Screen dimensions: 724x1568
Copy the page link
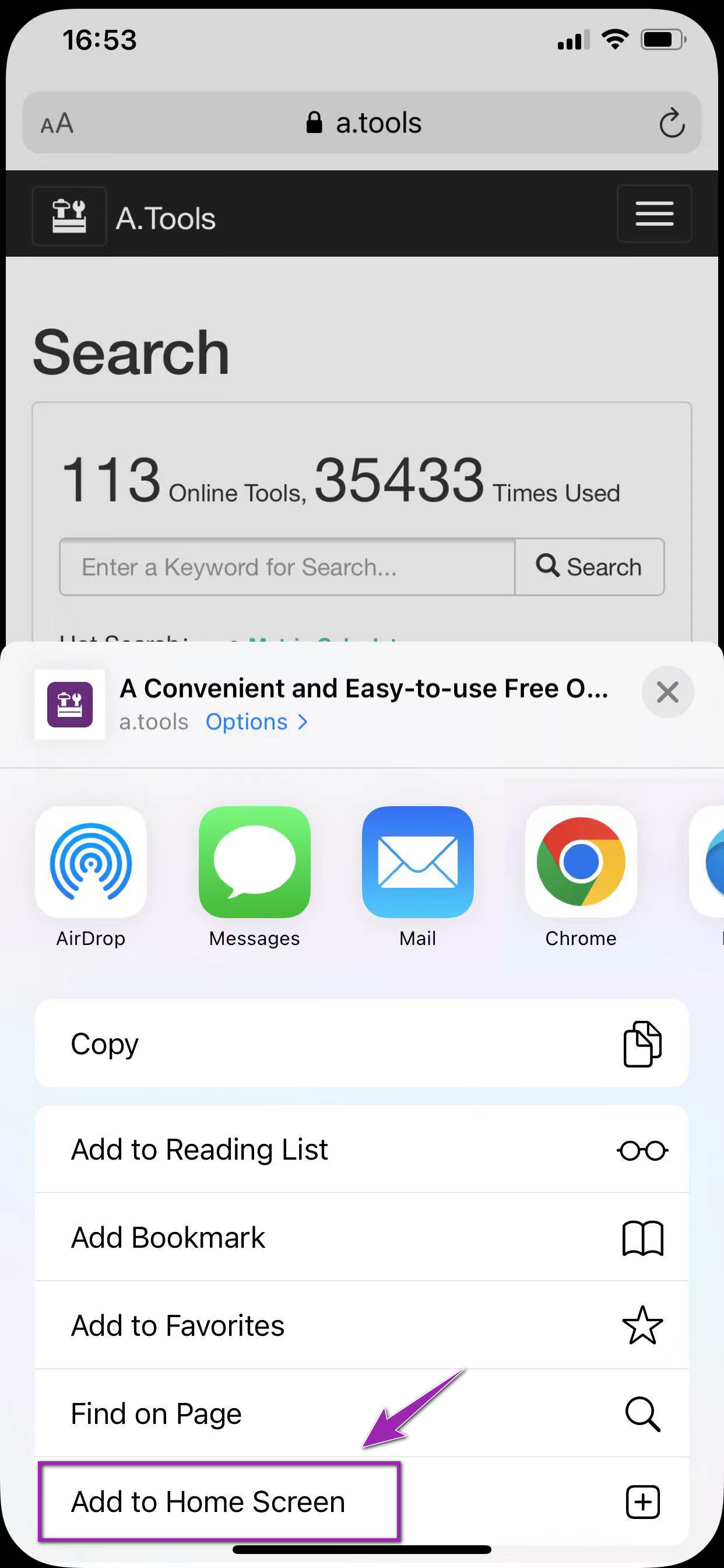(362, 1044)
